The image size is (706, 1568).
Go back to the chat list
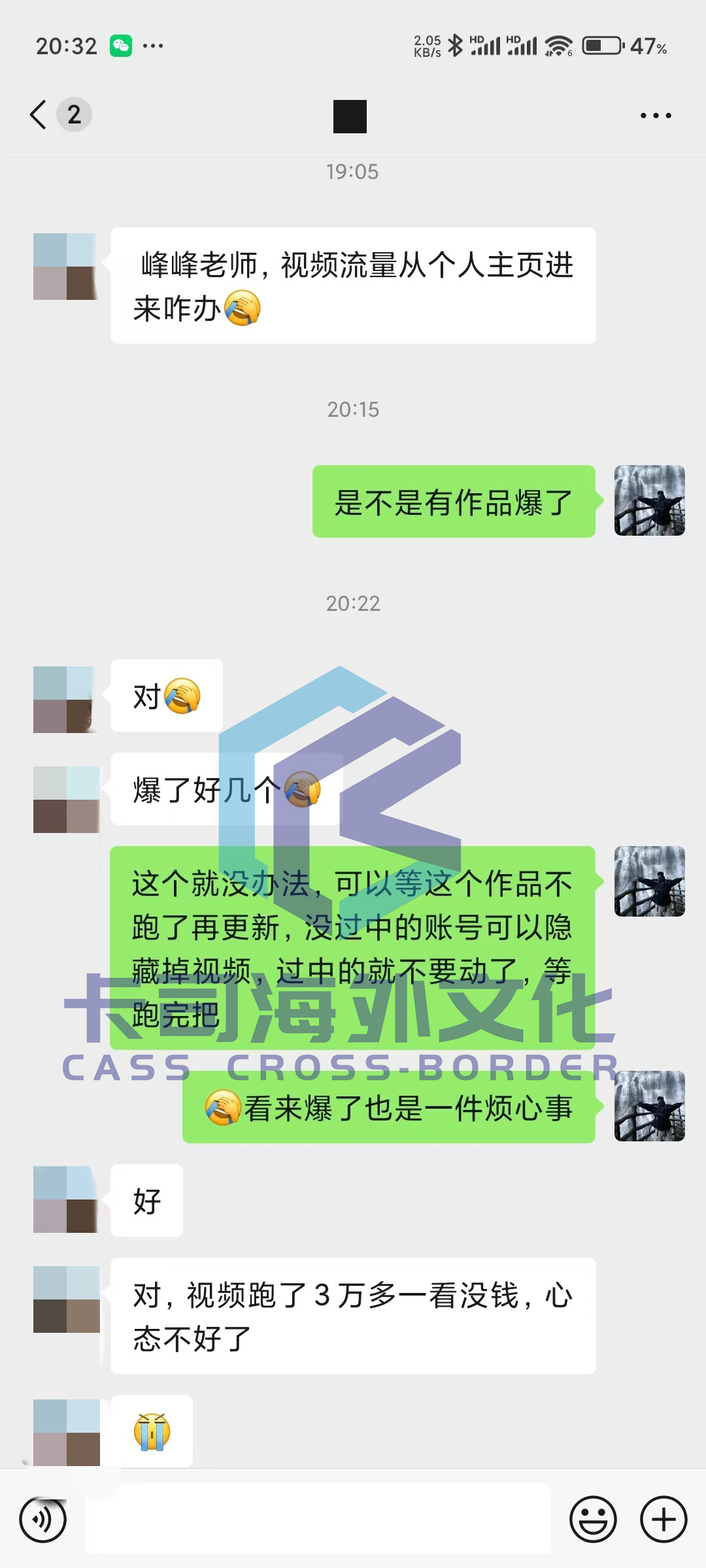[39, 115]
